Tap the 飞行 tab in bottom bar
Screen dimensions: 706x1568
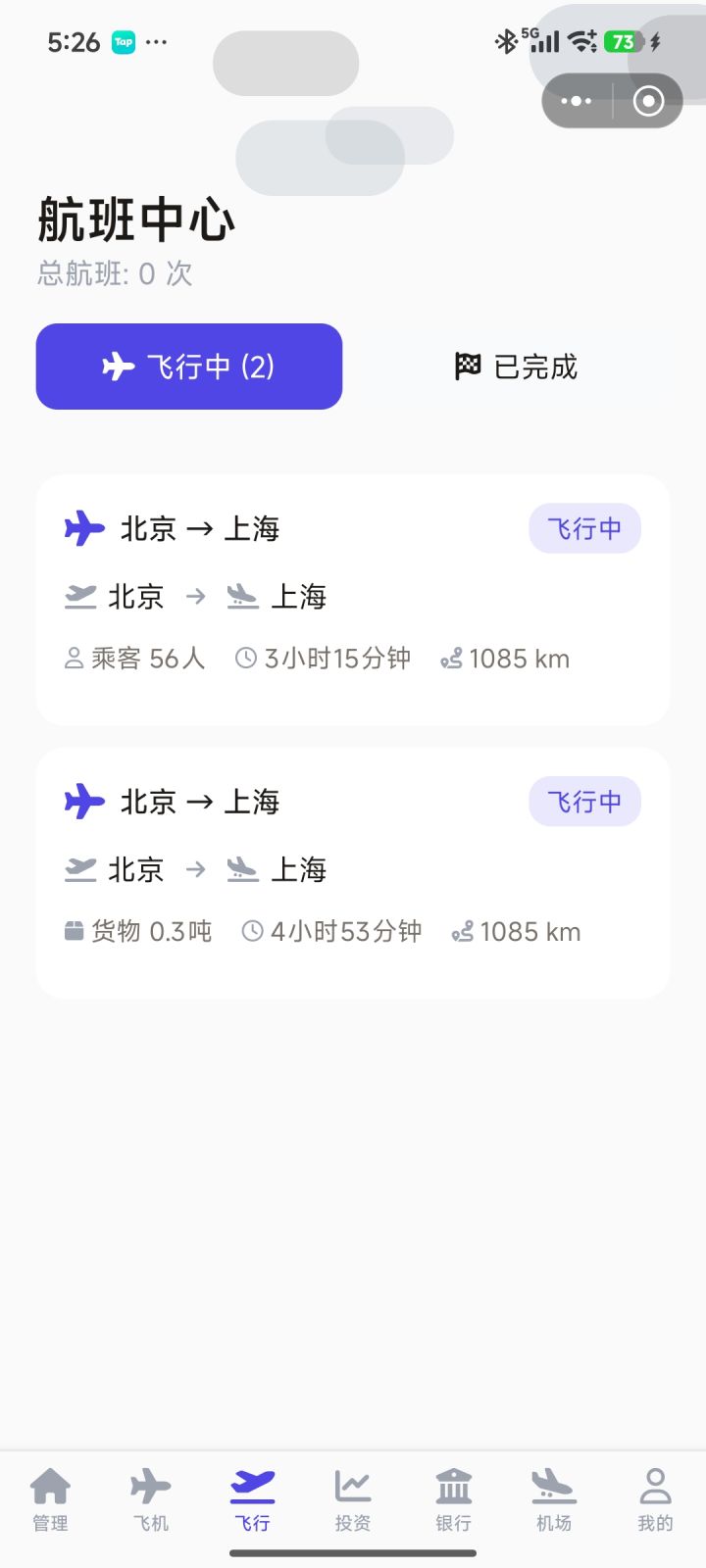[x=252, y=1499]
